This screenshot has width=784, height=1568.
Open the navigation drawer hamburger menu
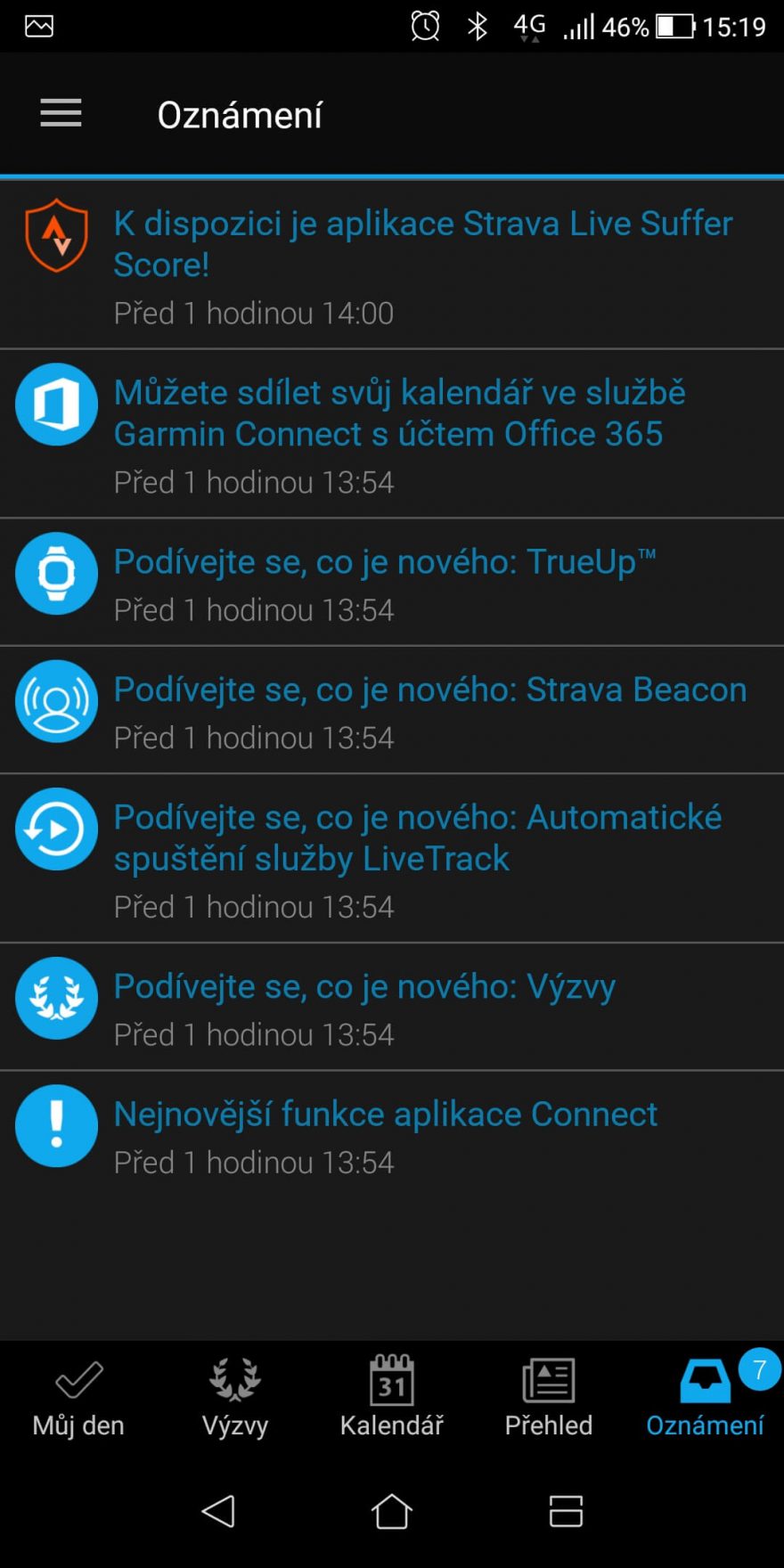[60, 114]
